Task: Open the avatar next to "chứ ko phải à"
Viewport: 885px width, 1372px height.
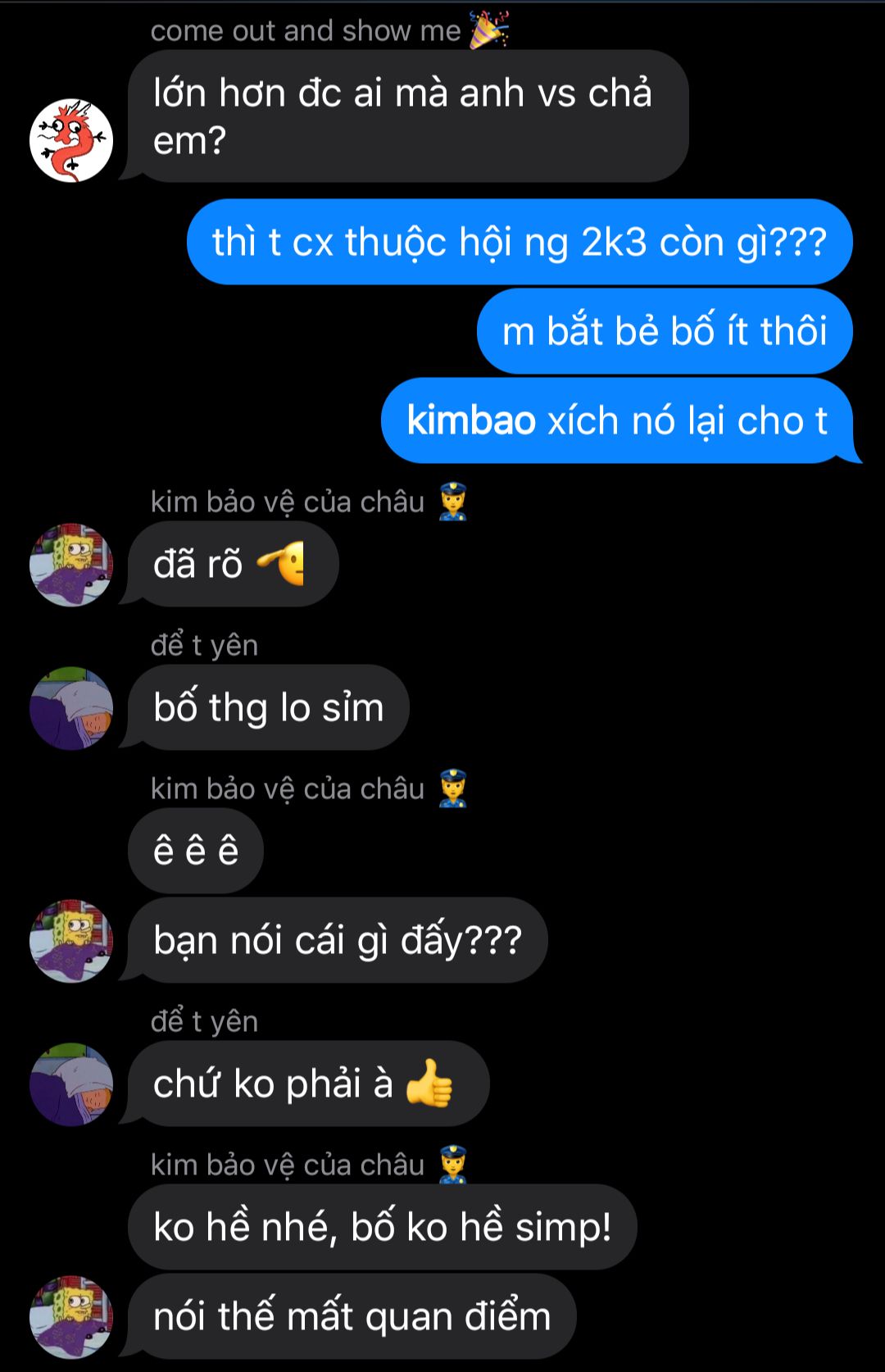Action: click(71, 1084)
